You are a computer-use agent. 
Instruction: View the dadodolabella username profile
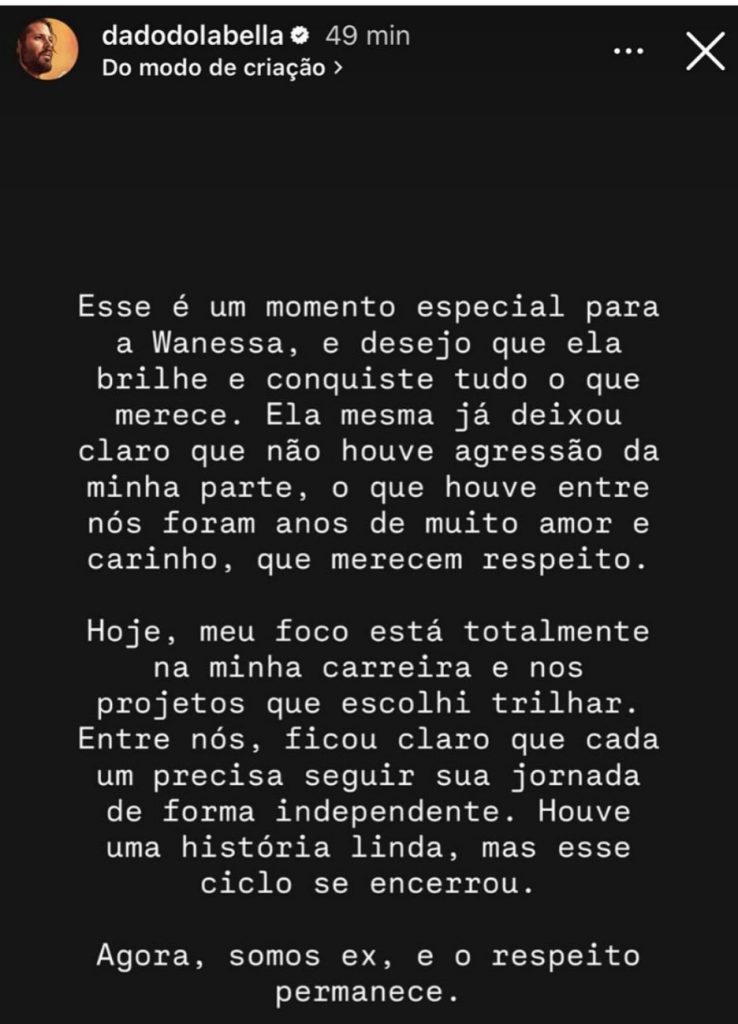(193, 35)
